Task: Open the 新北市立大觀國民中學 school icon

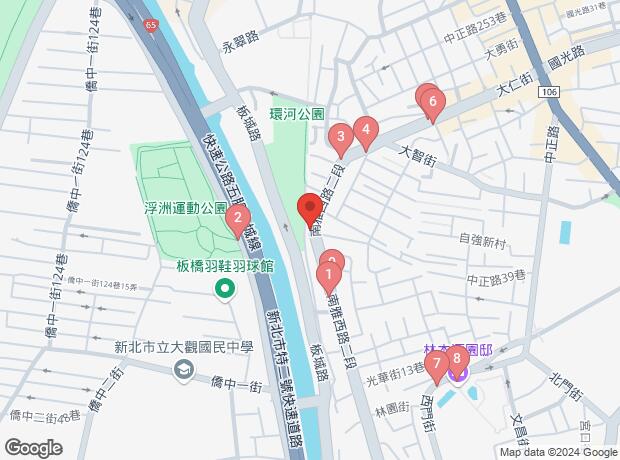Action: (183, 371)
